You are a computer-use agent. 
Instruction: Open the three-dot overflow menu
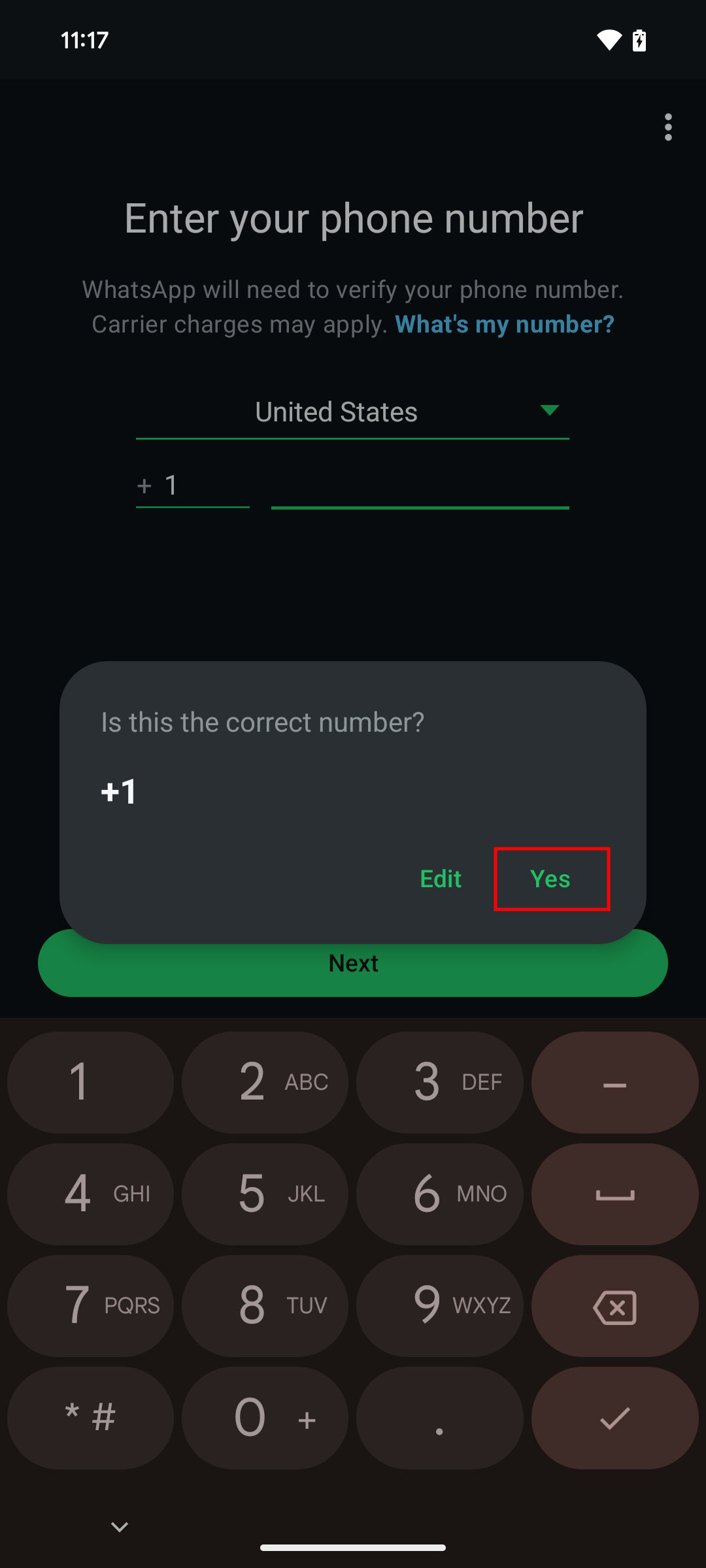(667, 127)
